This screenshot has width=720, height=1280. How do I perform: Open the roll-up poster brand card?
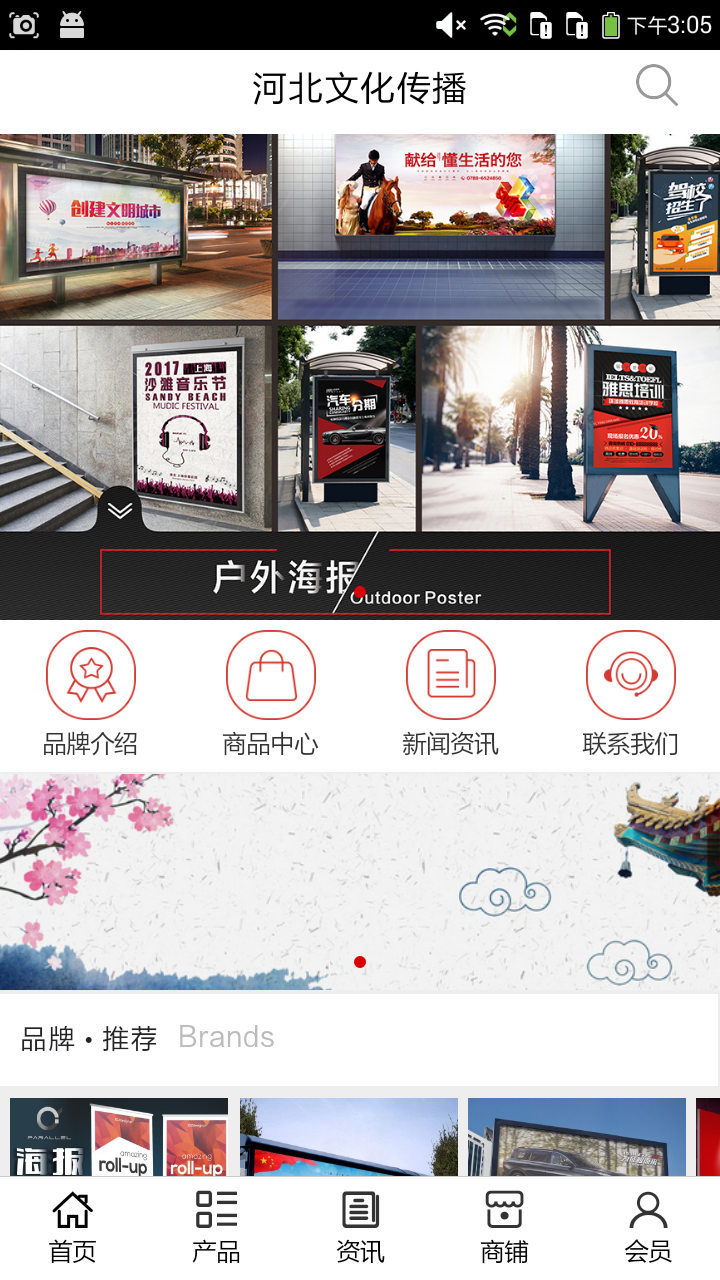click(119, 1137)
